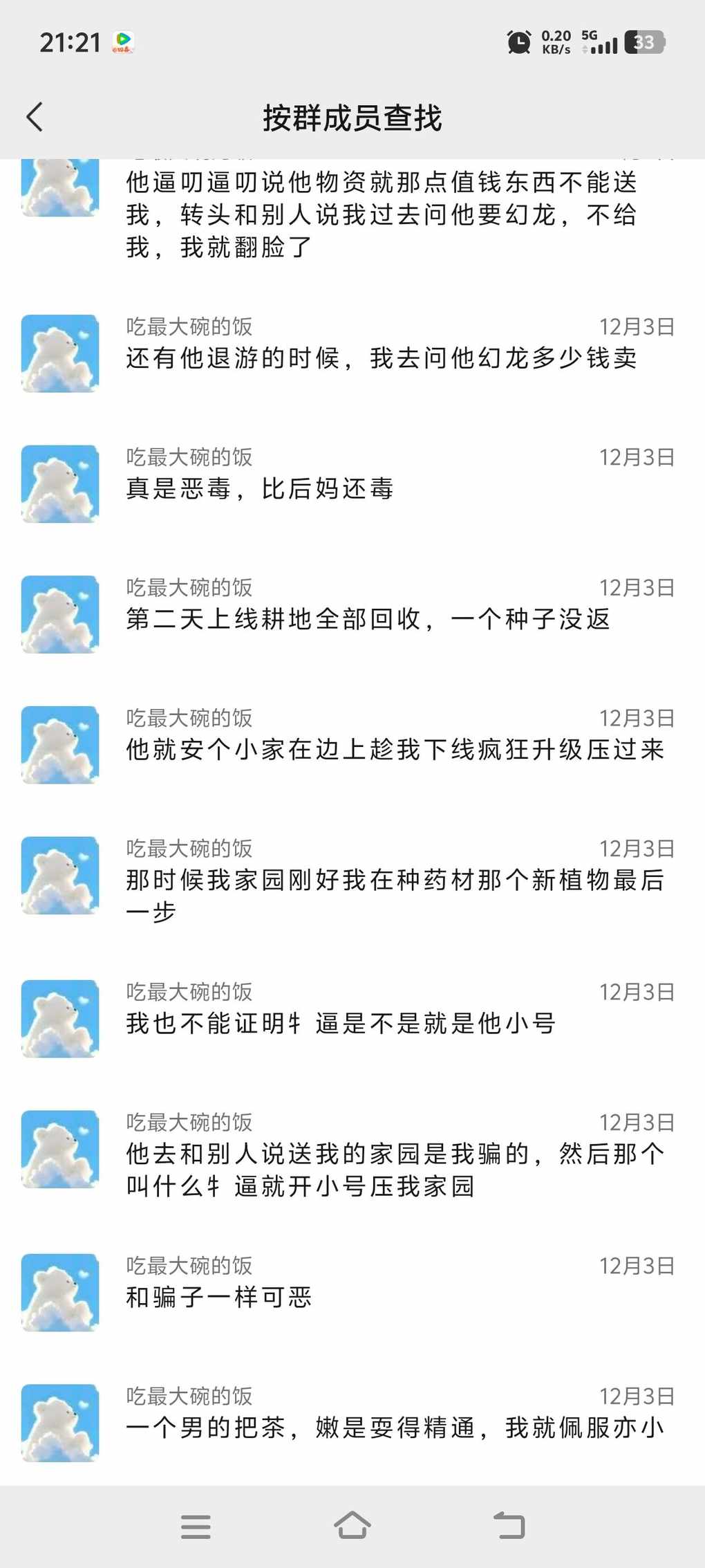Viewport: 705px width, 1568px height.
Task: Open recent apps from navigation bar
Action: (196, 1527)
